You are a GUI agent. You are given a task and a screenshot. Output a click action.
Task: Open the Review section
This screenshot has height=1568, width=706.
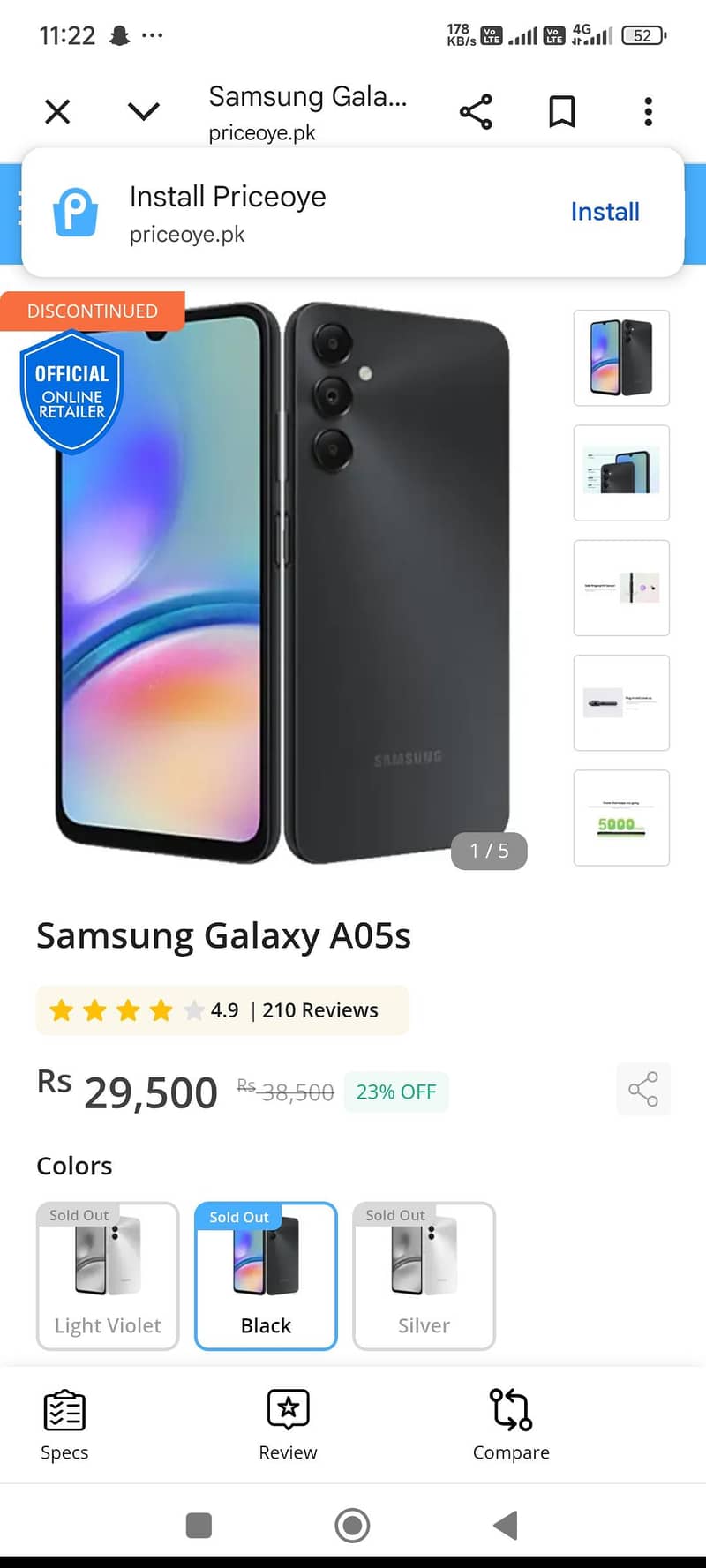coord(288,1424)
